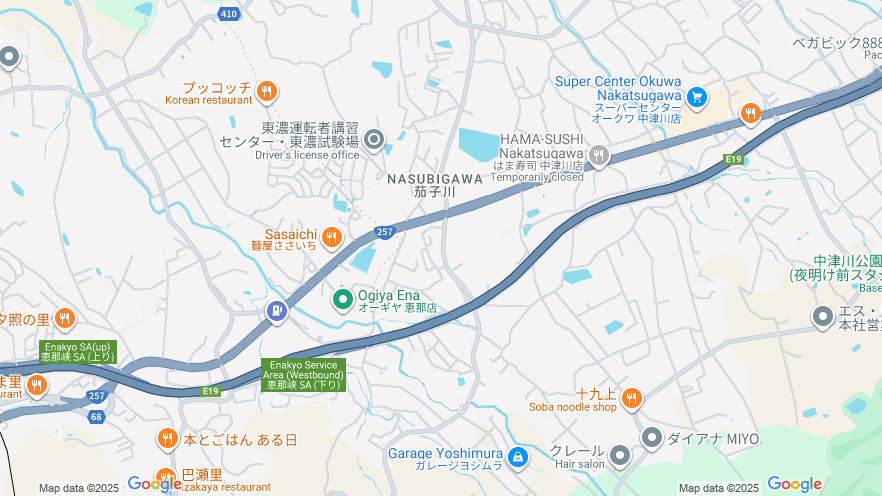This screenshot has width=882, height=496.
Task: Select the Korean restaurant プッコッチ pin
Action: pos(266,93)
